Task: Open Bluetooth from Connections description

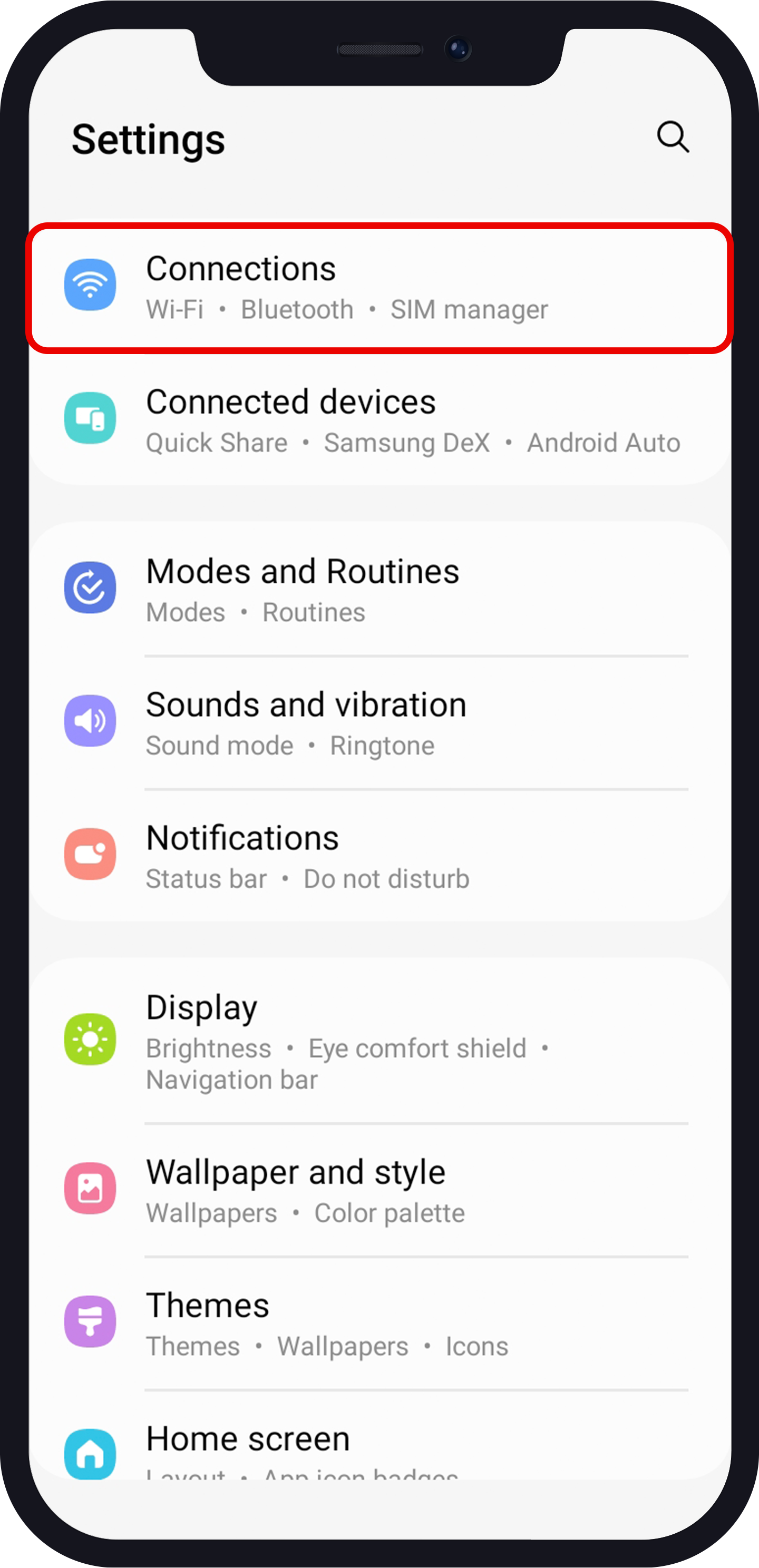Action: [x=297, y=309]
